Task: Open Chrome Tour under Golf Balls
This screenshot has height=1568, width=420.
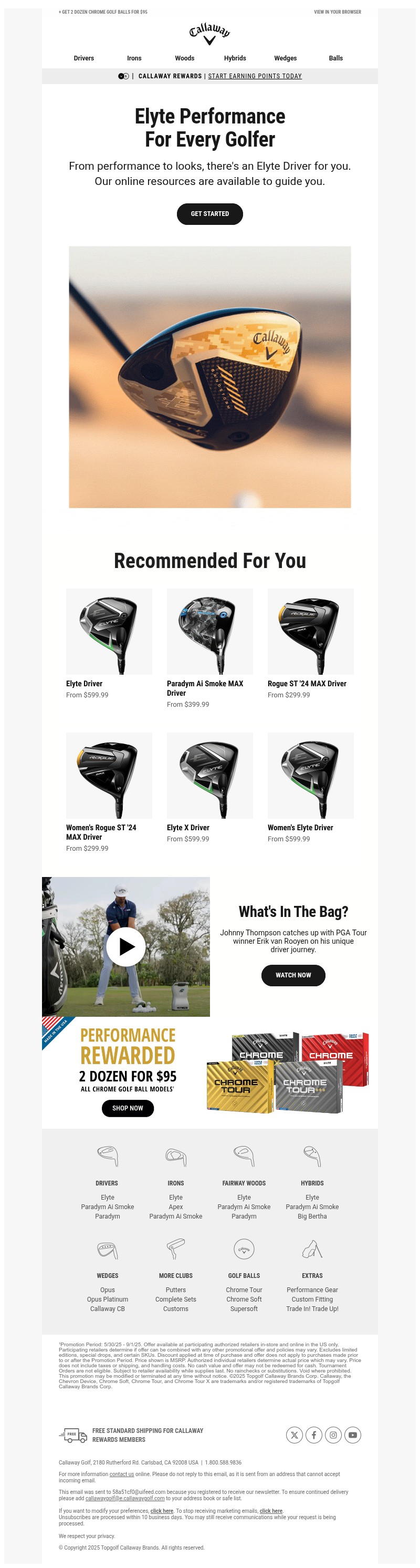Action: [x=244, y=1290]
